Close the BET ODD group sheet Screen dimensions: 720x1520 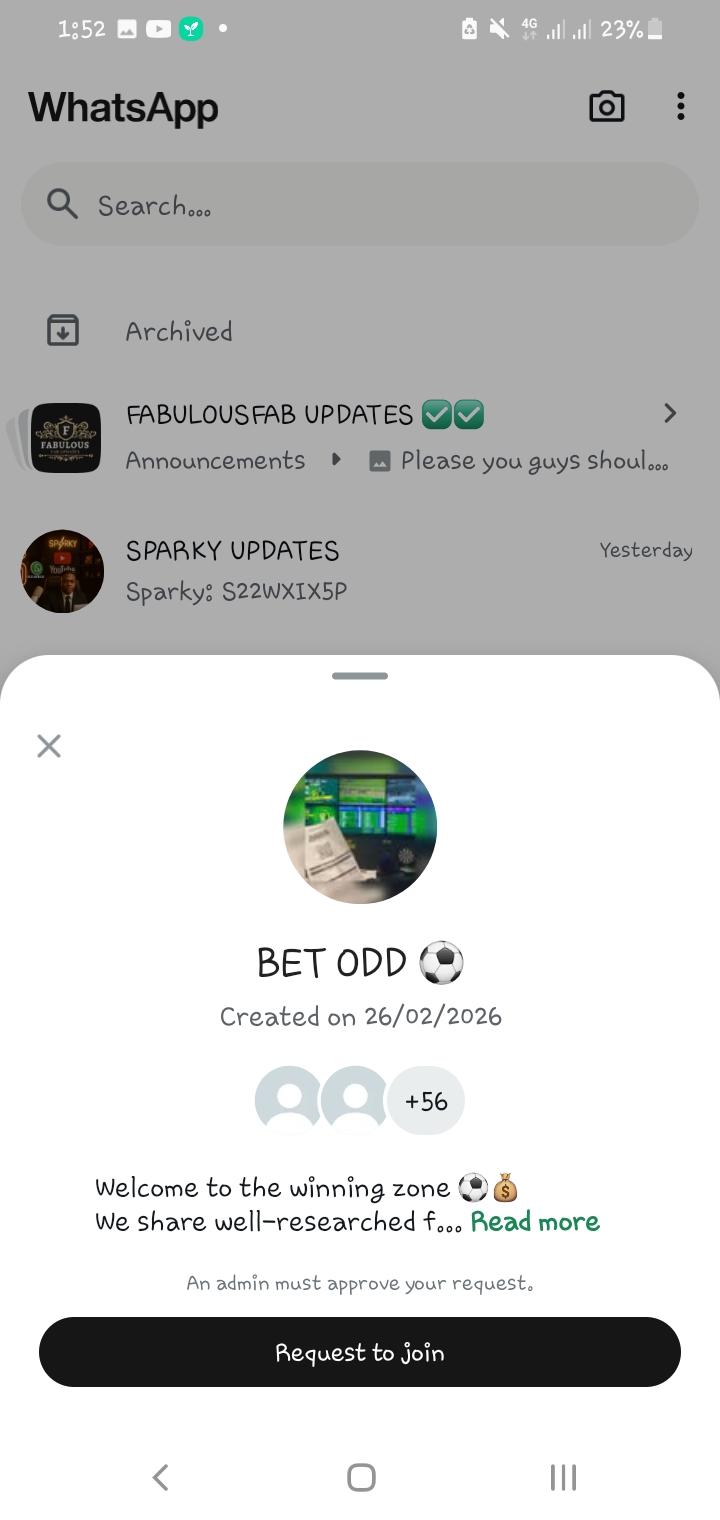coord(49,746)
